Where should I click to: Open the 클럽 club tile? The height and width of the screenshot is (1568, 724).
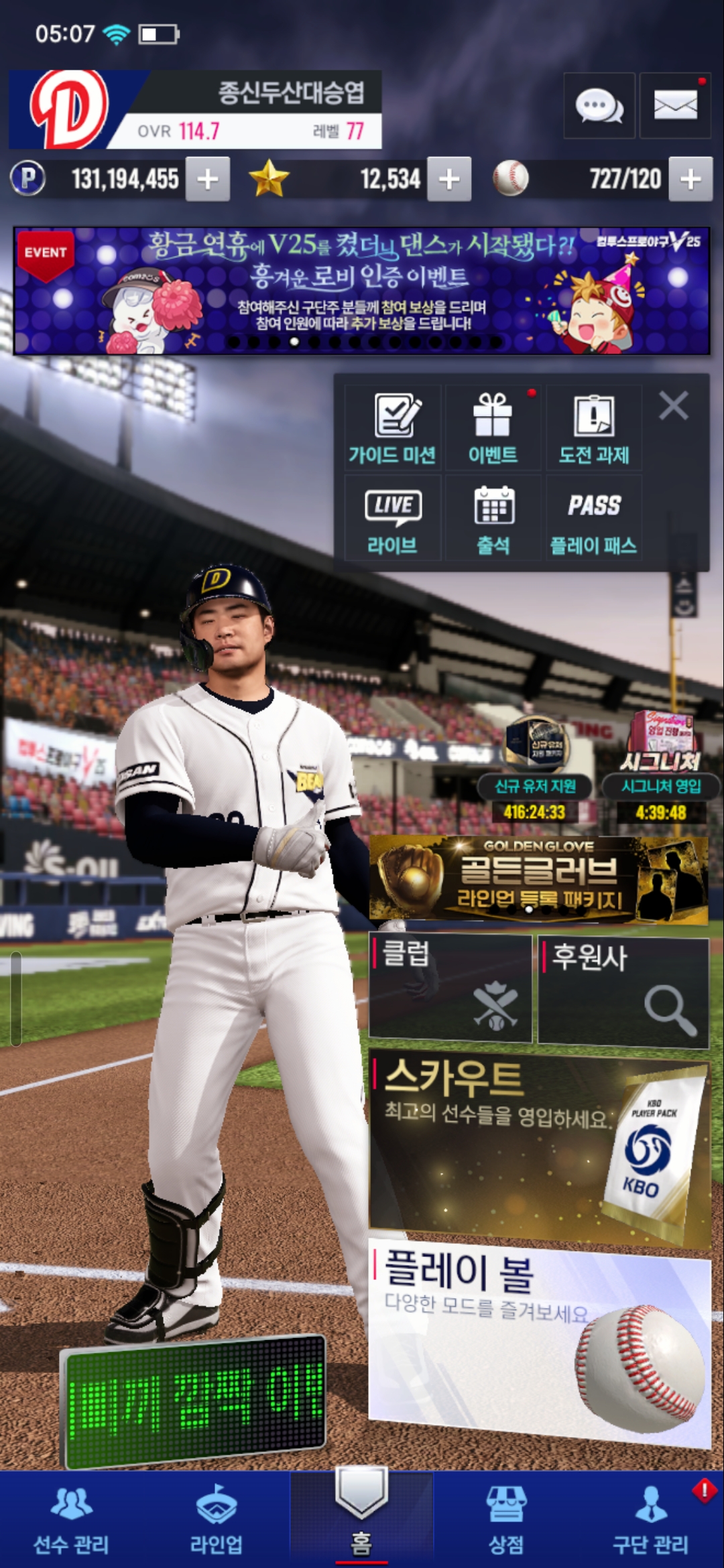(450, 988)
